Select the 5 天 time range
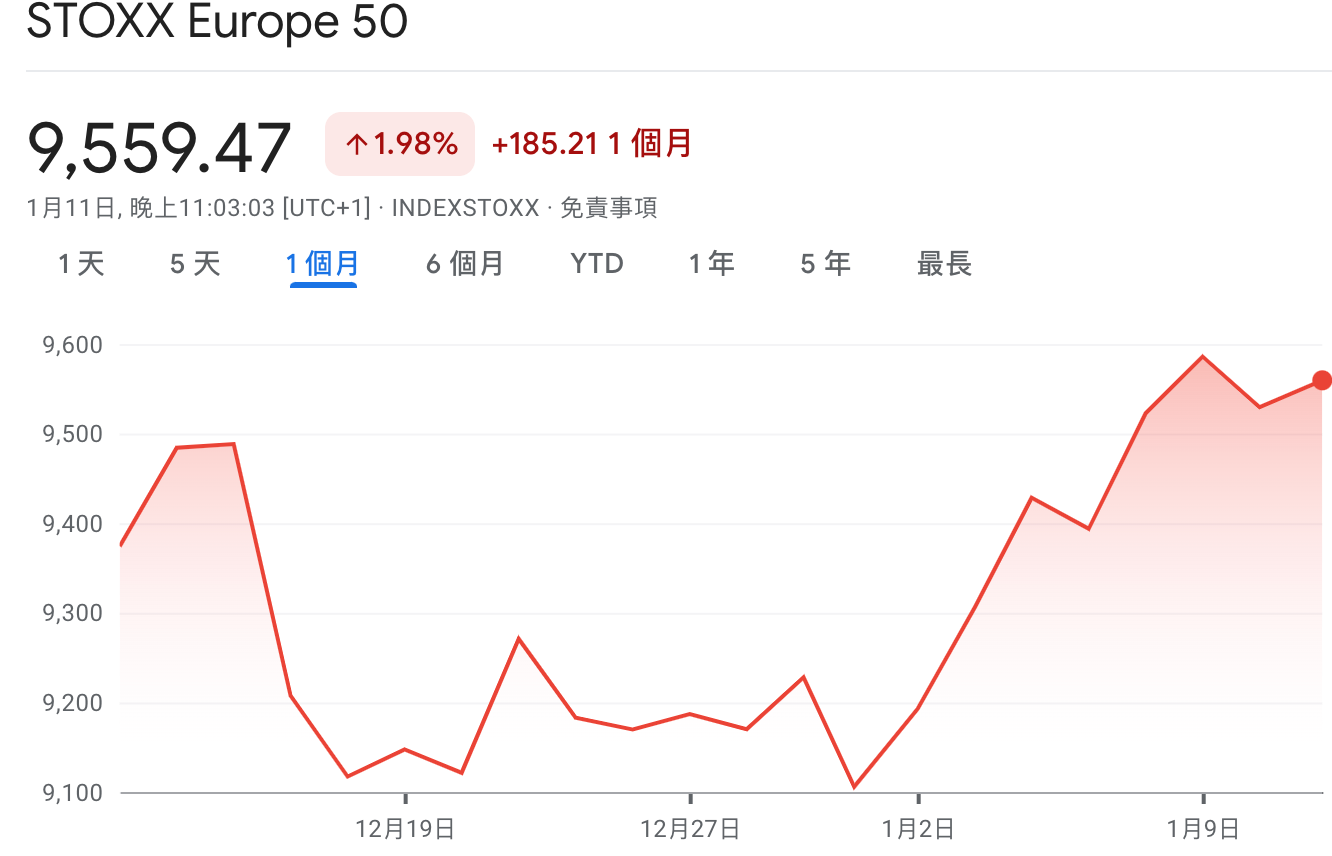Image resolution: width=1332 pixels, height=856 pixels. pos(195,264)
